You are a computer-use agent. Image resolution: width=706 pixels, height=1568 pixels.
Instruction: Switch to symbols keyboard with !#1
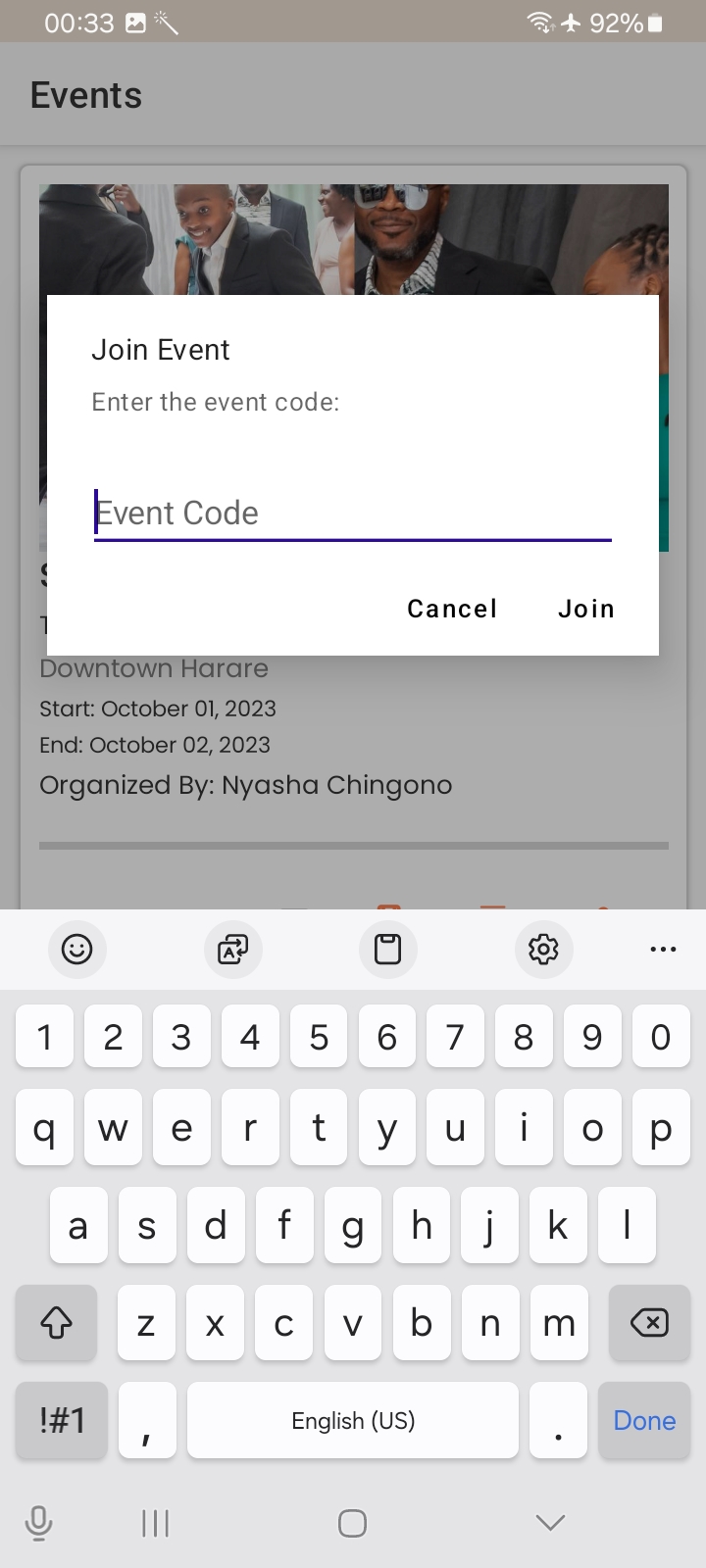click(62, 1420)
